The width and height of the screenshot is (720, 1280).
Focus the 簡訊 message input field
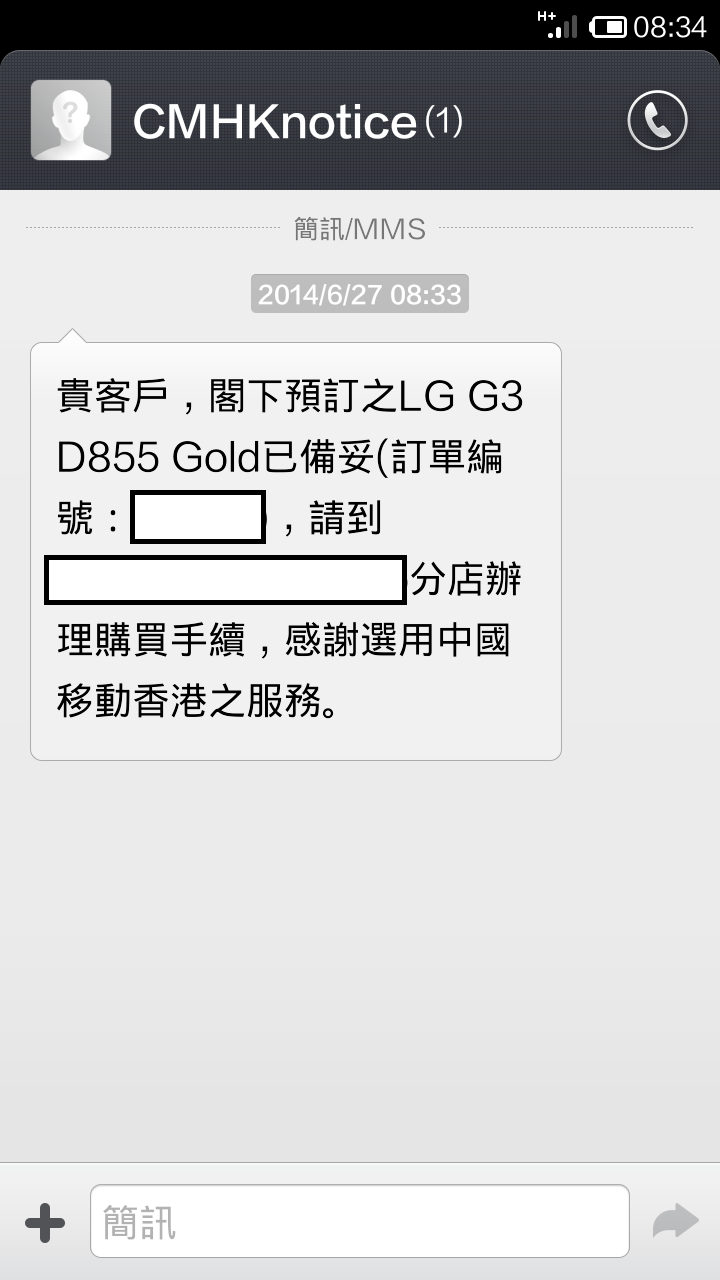tap(360, 1221)
